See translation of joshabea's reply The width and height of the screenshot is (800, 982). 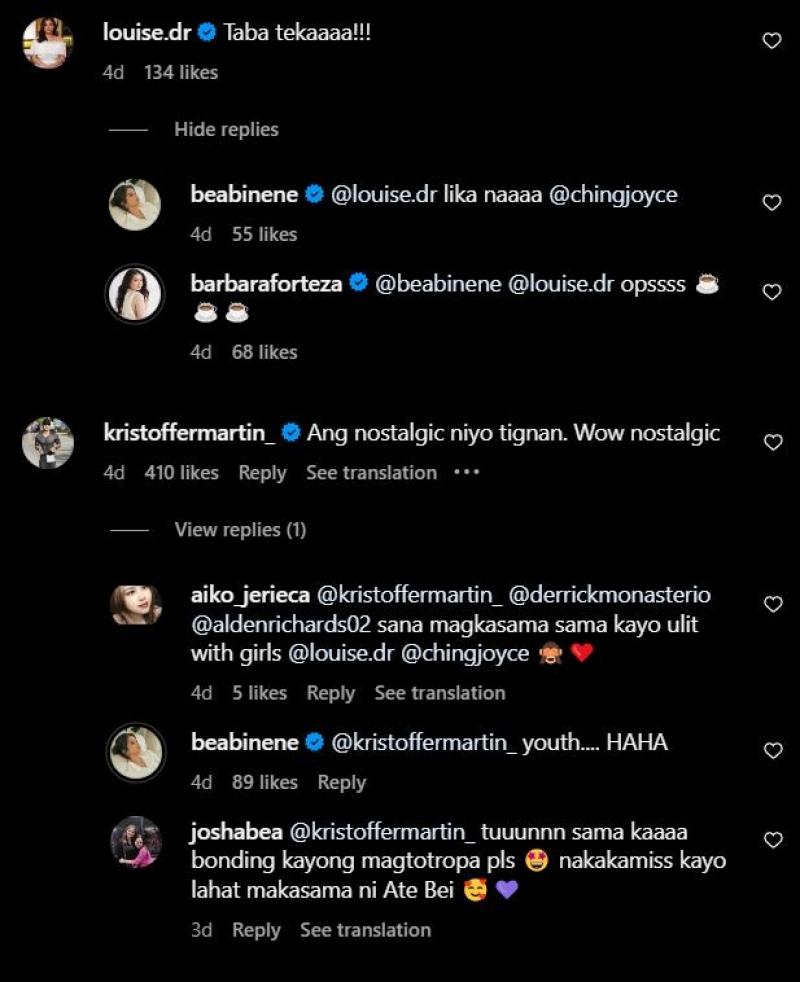[x=365, y=930]
